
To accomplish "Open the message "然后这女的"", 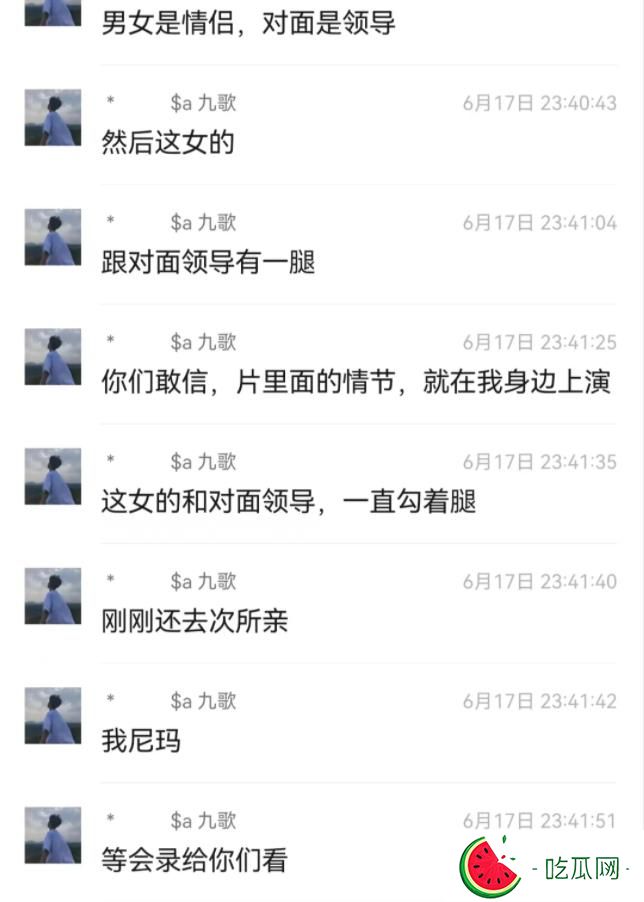I will click(167, 142).
